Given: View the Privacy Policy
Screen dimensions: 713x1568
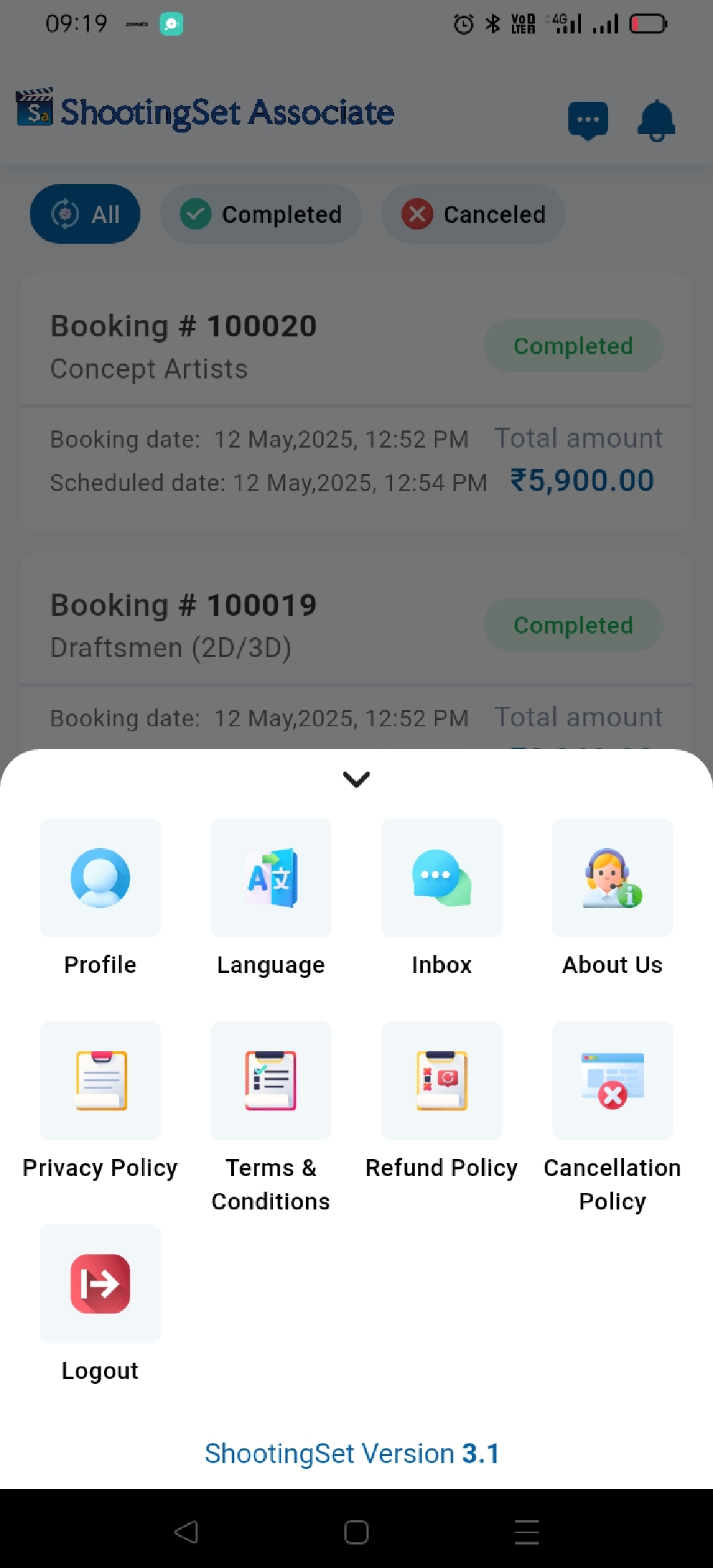Looking at the screenshot, I should click(x=101, y=1081).
